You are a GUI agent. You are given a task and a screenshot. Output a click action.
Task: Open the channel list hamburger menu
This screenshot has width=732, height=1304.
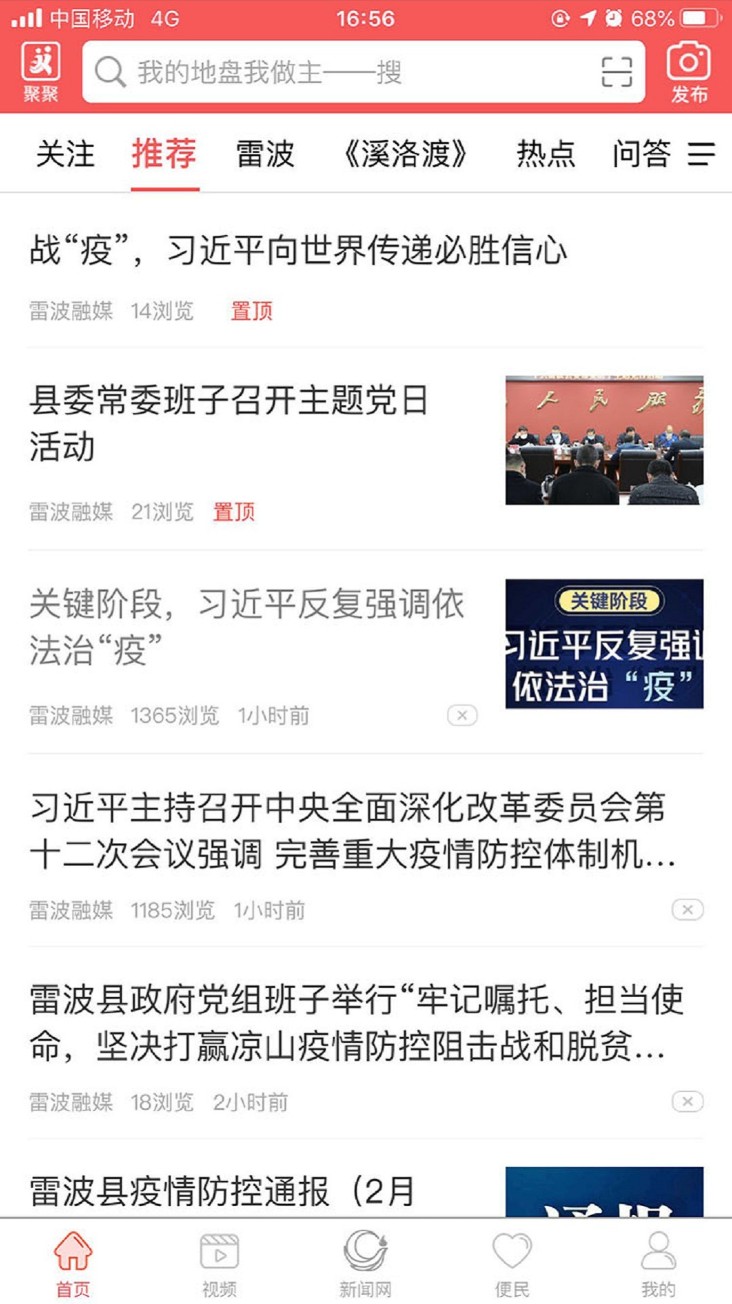coord(703,154)
